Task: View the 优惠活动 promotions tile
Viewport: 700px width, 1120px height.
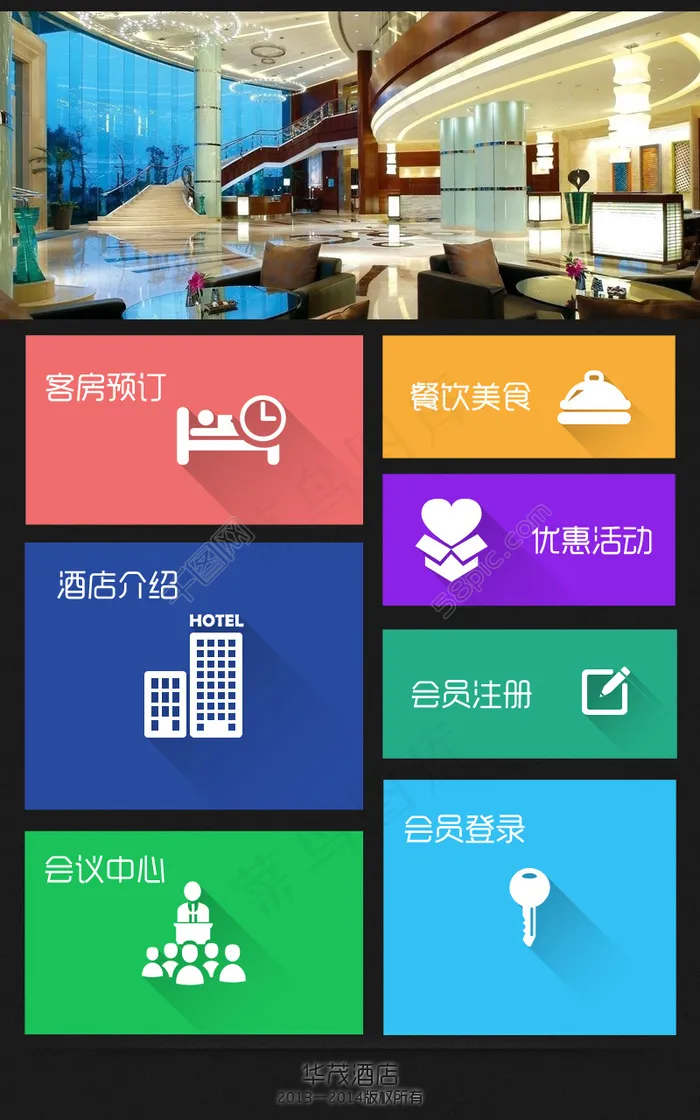Action: click(529, 539)
